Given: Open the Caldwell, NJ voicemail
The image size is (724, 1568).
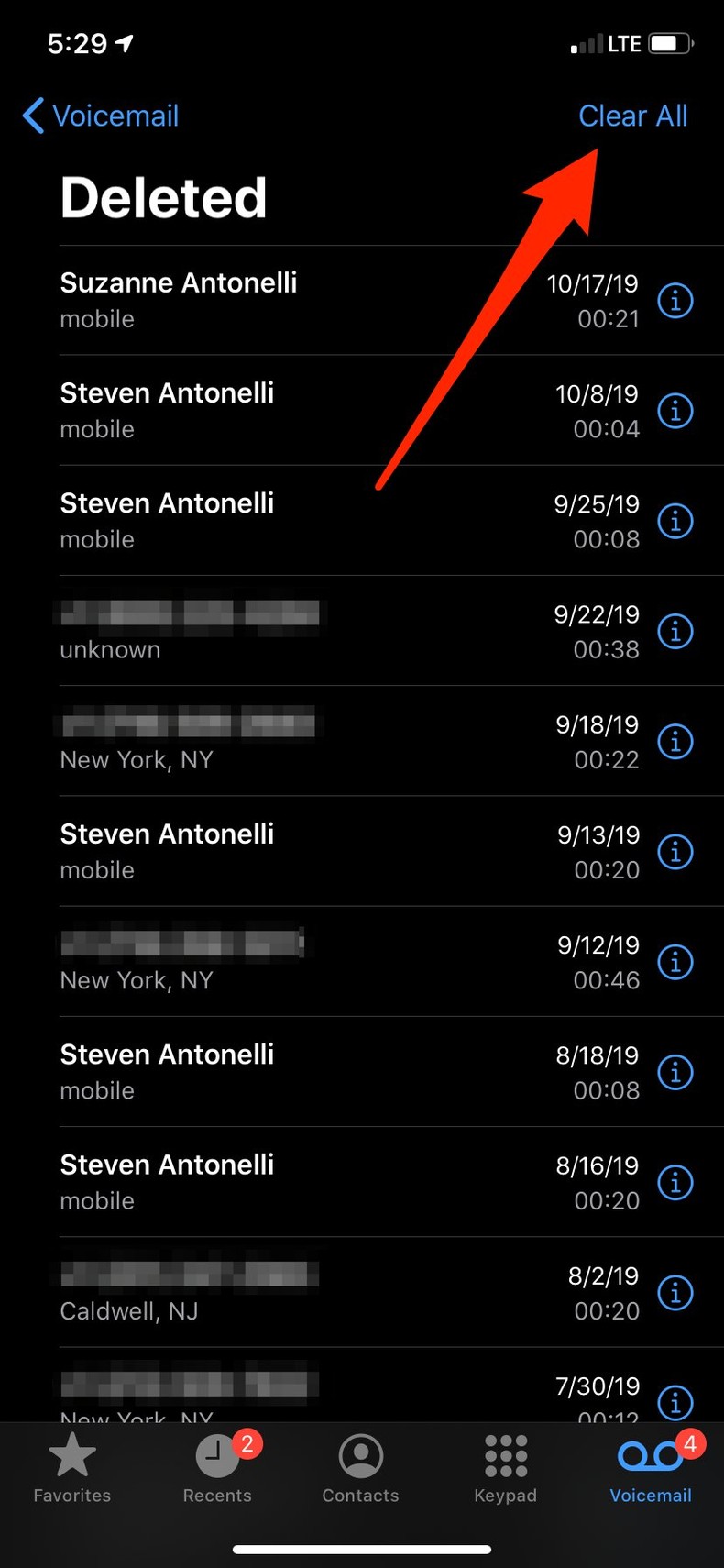Looking at the screenshot, I should coord(275,1292).
